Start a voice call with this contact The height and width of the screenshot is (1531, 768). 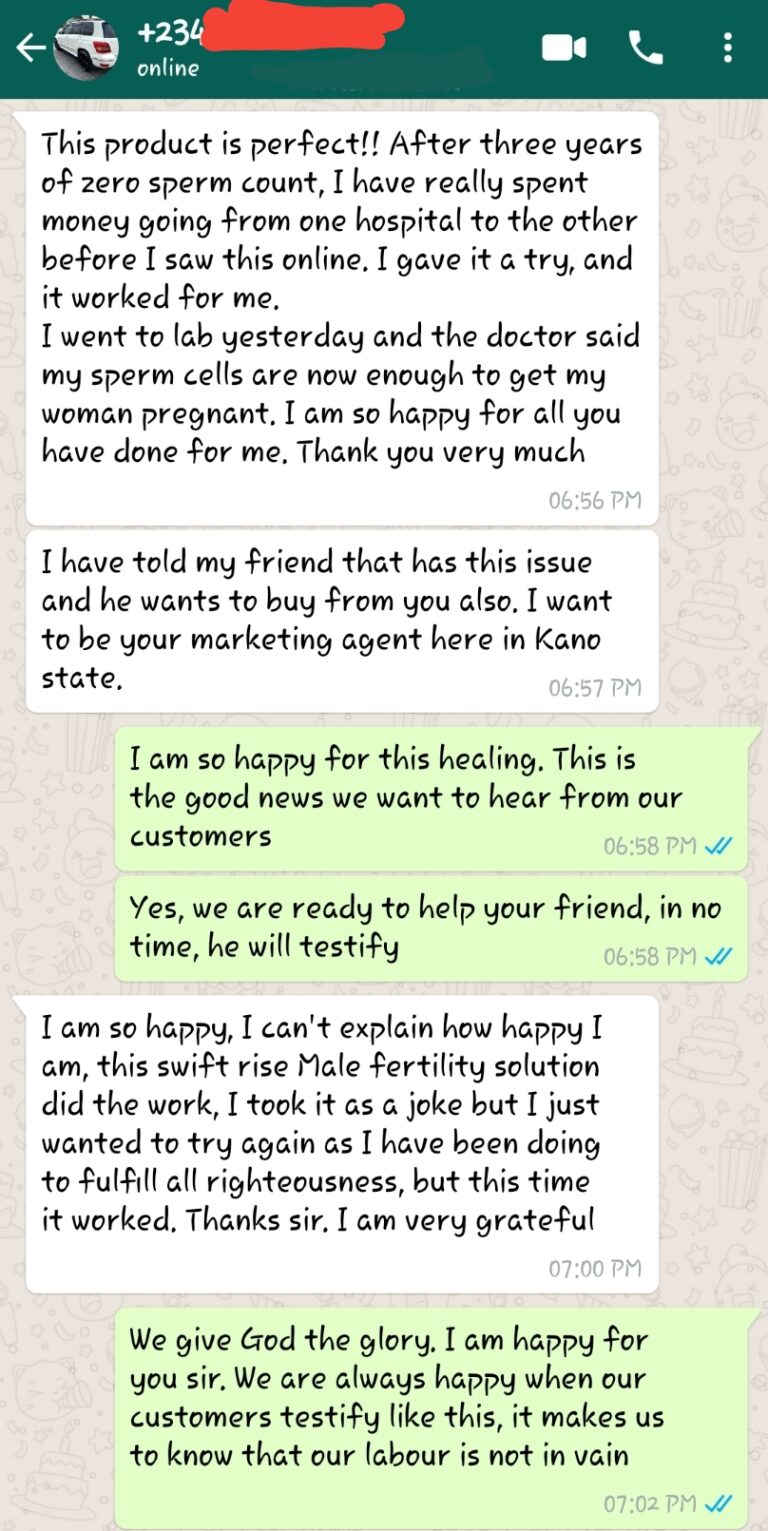645,47
